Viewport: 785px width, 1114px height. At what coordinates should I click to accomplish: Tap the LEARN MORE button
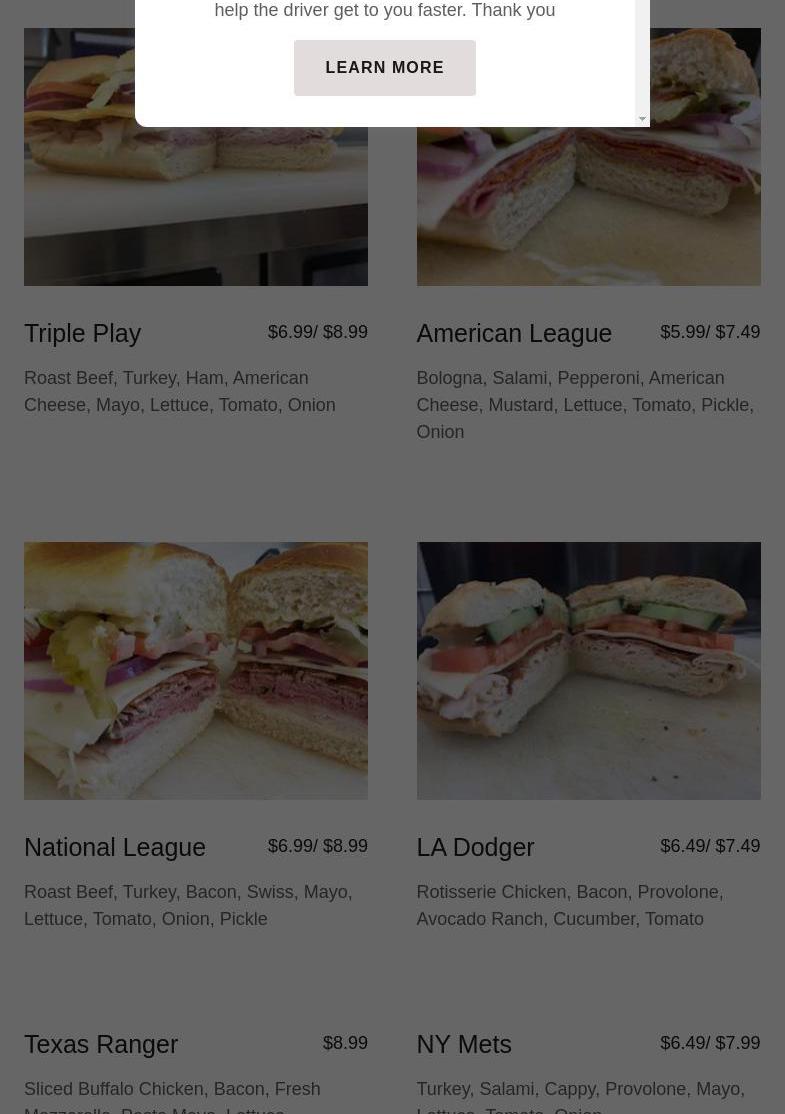coord(384,68)
